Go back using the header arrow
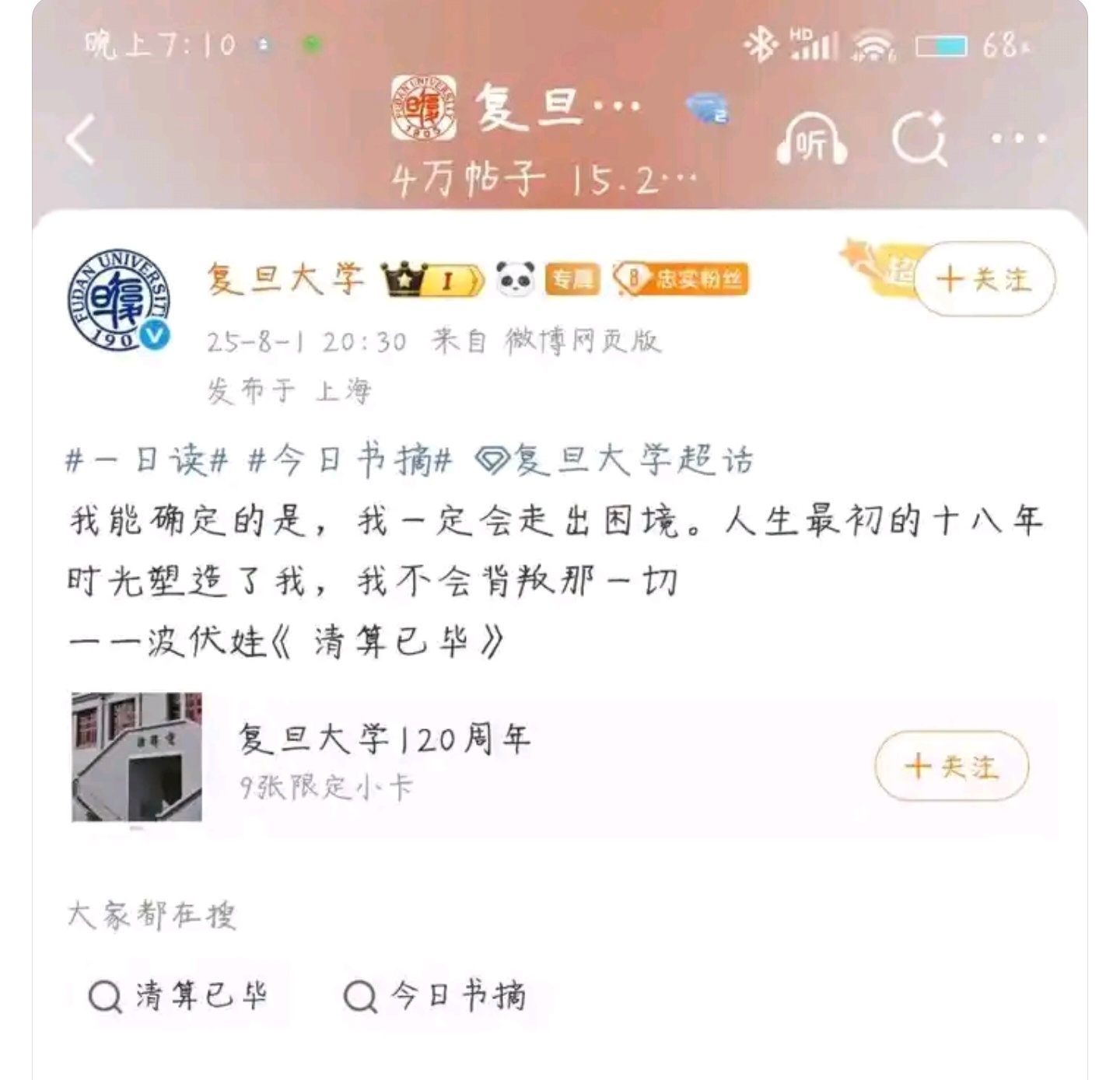Viewport: 1120px width, 1080px height. click(81, 140)
